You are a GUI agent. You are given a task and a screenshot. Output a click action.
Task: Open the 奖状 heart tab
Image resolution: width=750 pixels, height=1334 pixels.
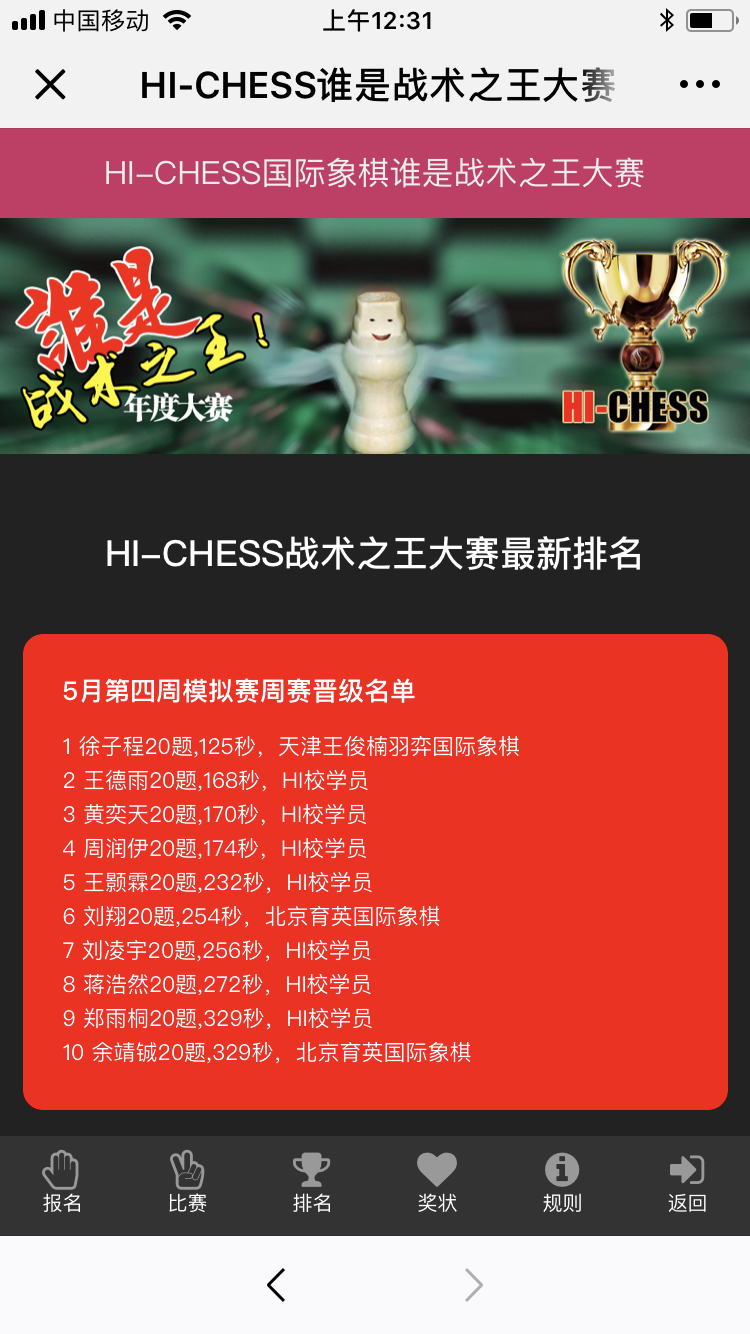pyautogui.click(x=437, y=1183)
